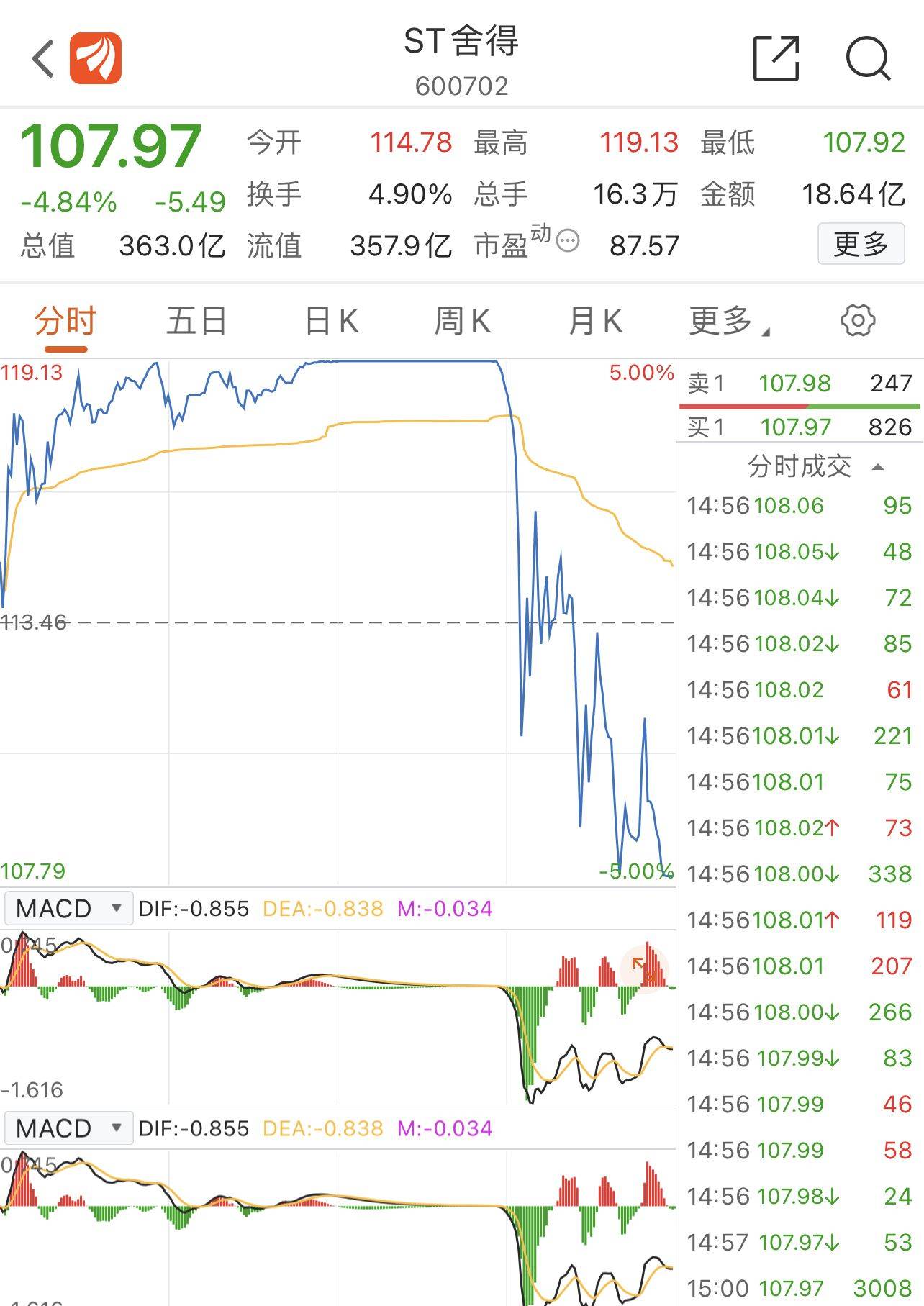Go back using the arrow icon
The height and width of the screenshot is (1306, 924).
(x=43, y=58)
